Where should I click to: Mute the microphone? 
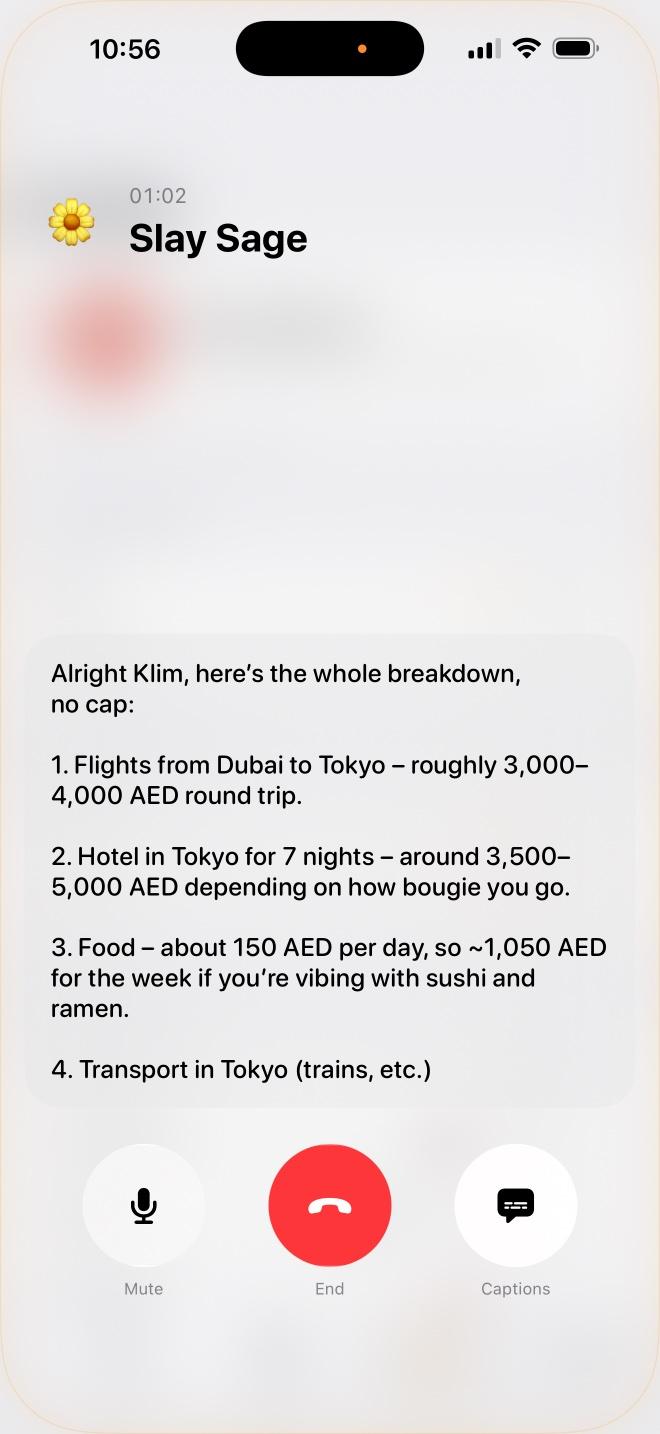(143, 1205)
